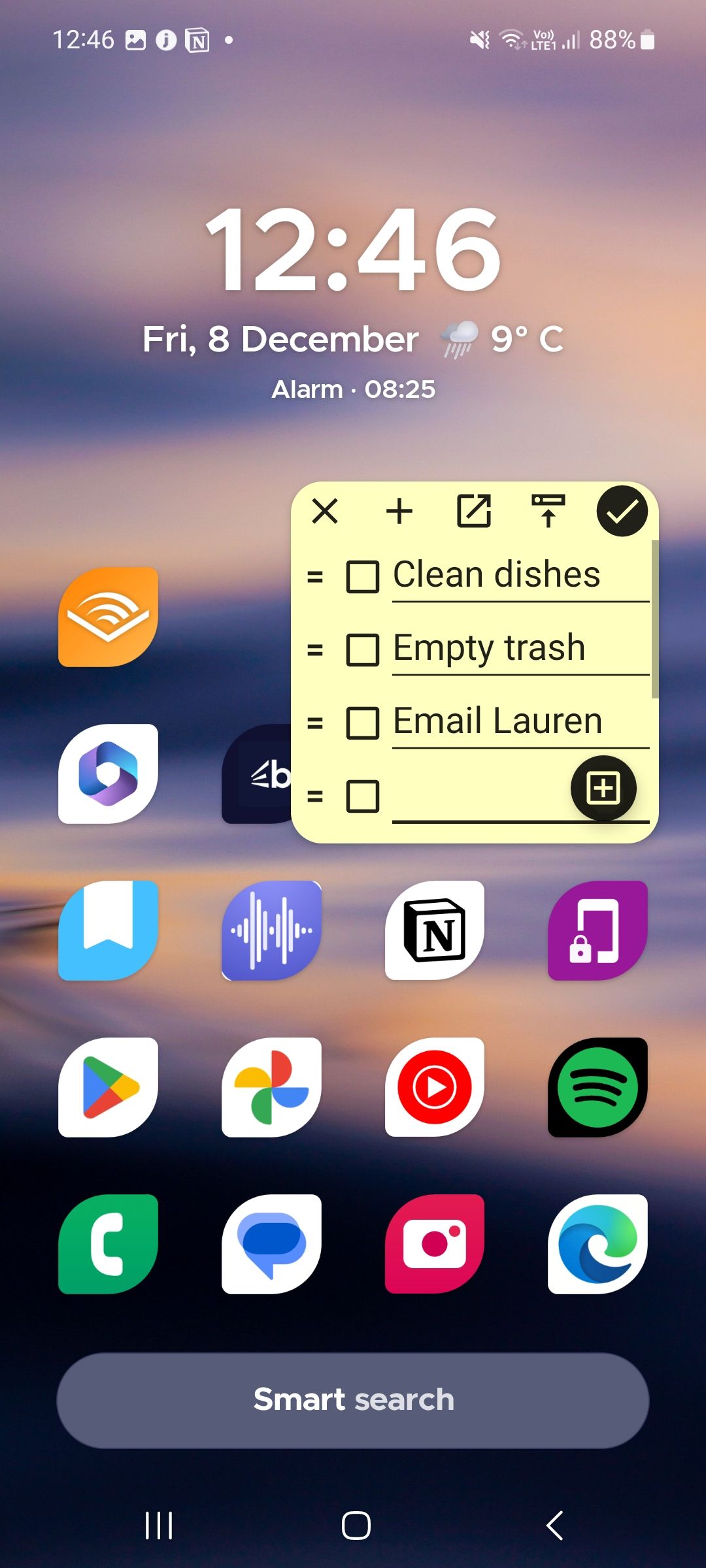Open the voice recorder app
The image size is (706, 1568).
(271, 931)
